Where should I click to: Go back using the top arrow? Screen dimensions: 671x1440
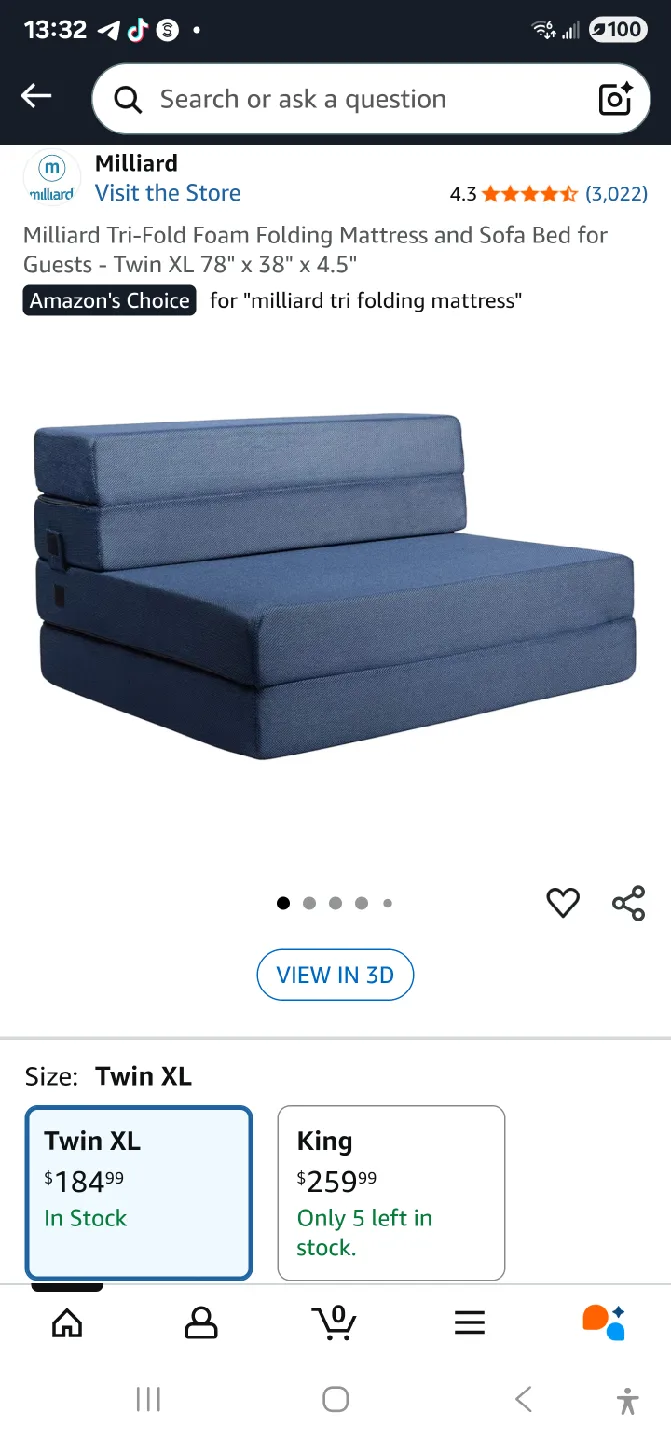click(36, 96)
